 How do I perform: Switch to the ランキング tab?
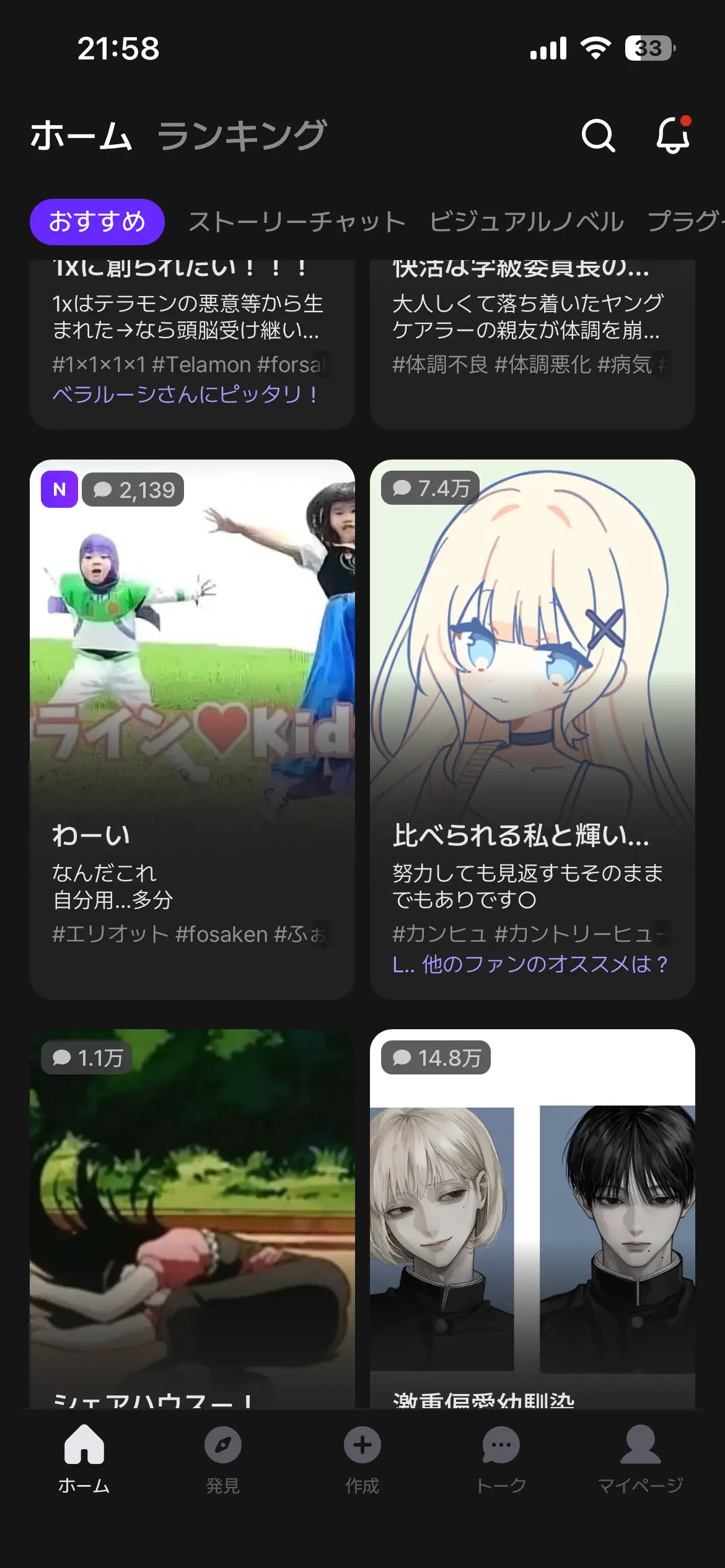click(242, 136)
